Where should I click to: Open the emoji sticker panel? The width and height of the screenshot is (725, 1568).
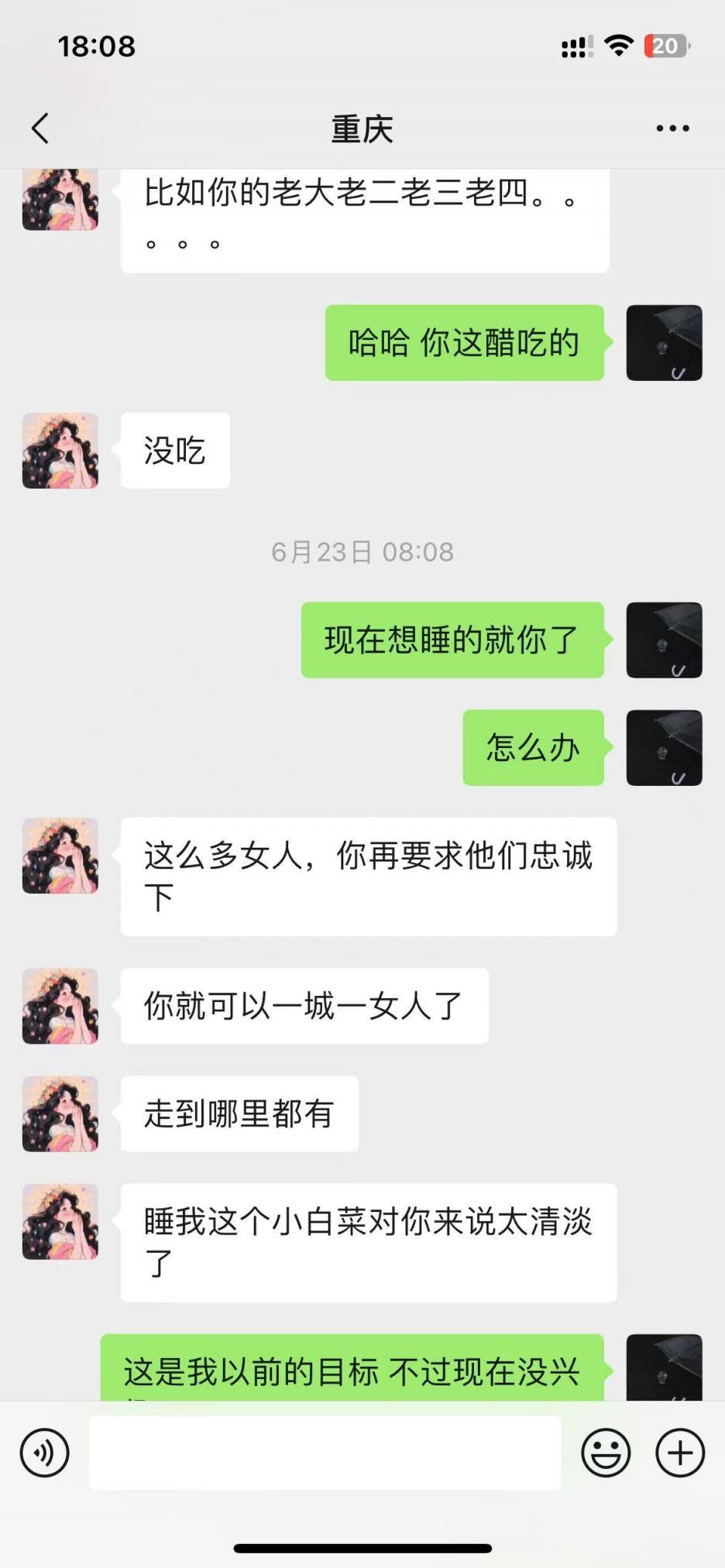[606, 1453]
